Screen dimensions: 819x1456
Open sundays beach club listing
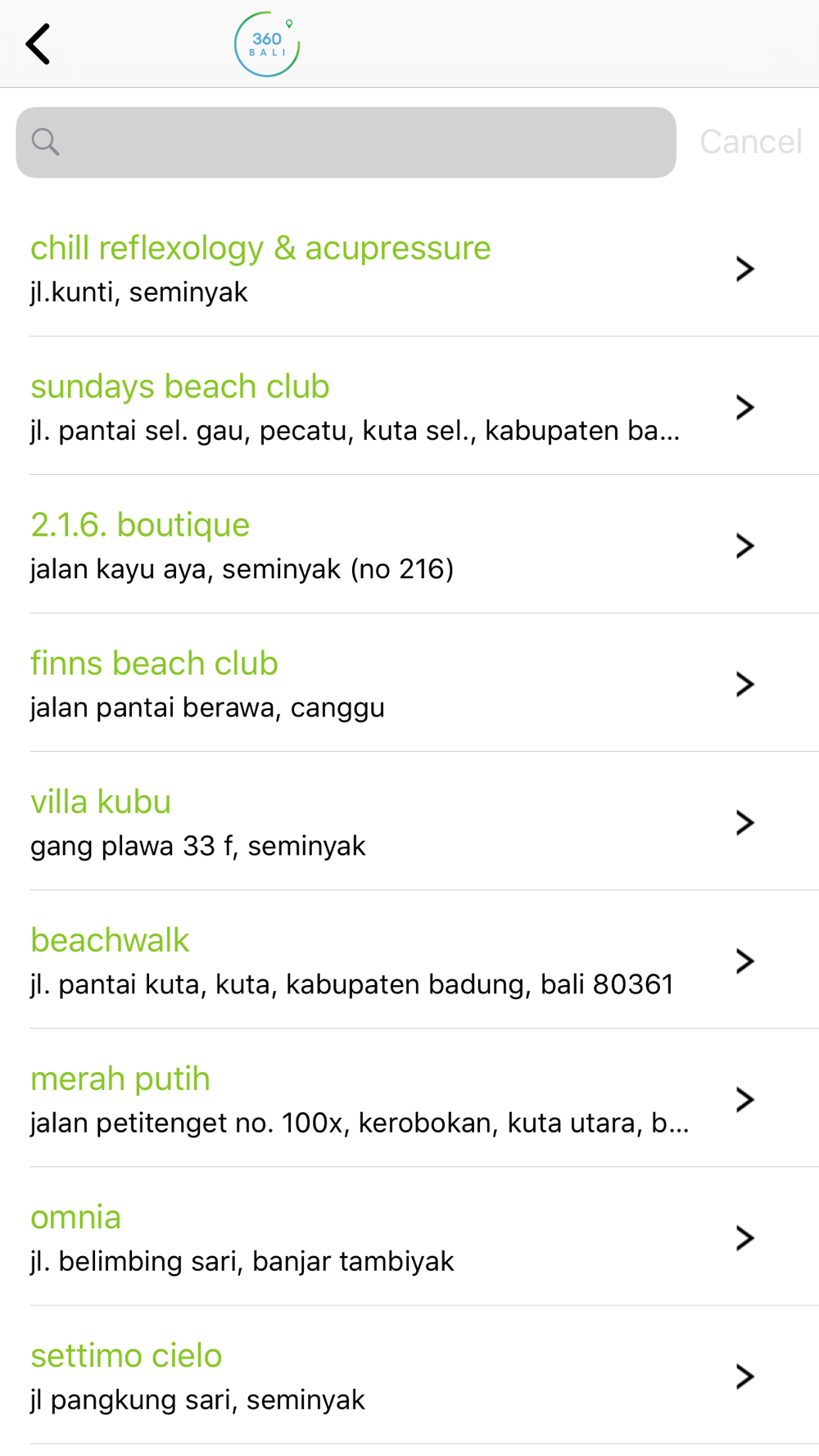tap(409, 406)
